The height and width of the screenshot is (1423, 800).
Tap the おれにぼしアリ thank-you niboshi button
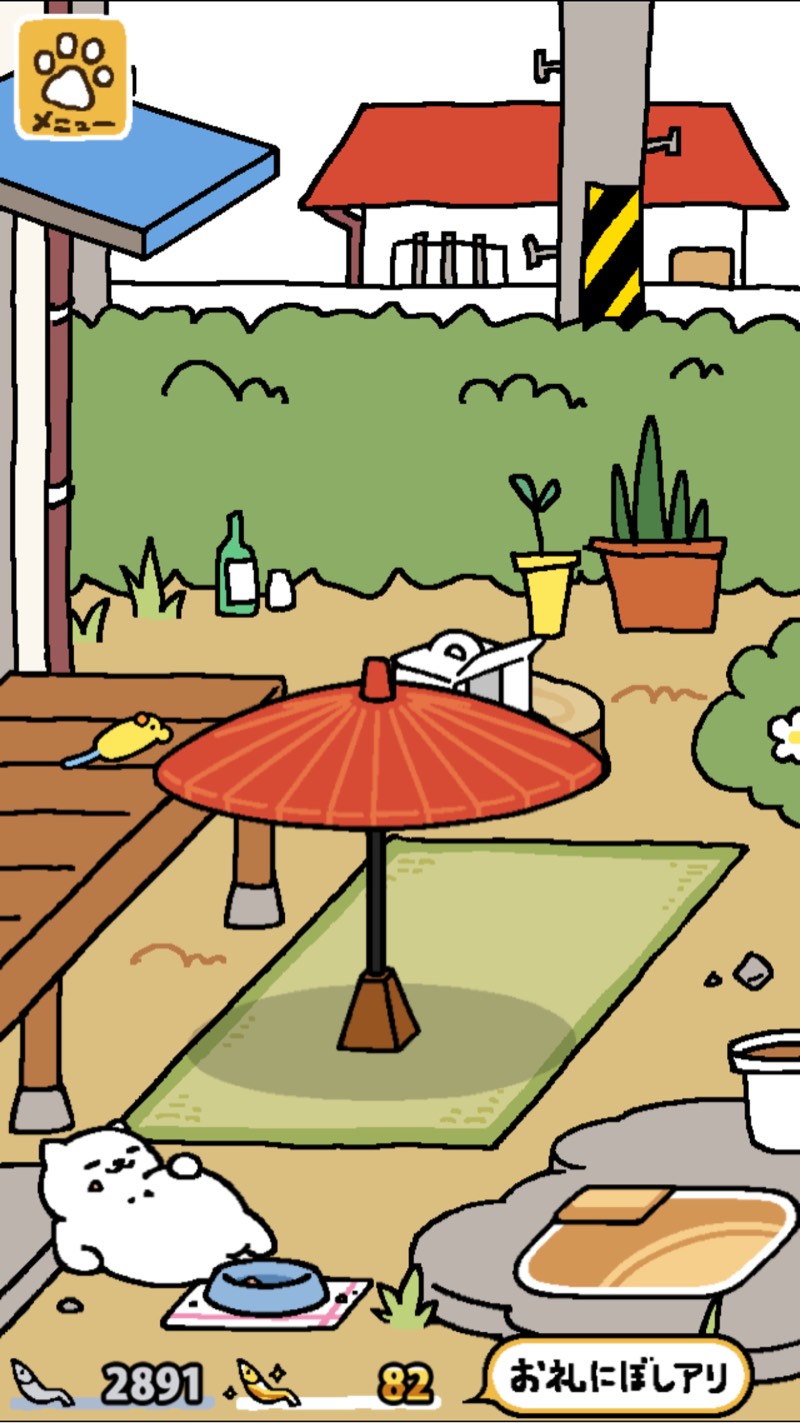617,1377
